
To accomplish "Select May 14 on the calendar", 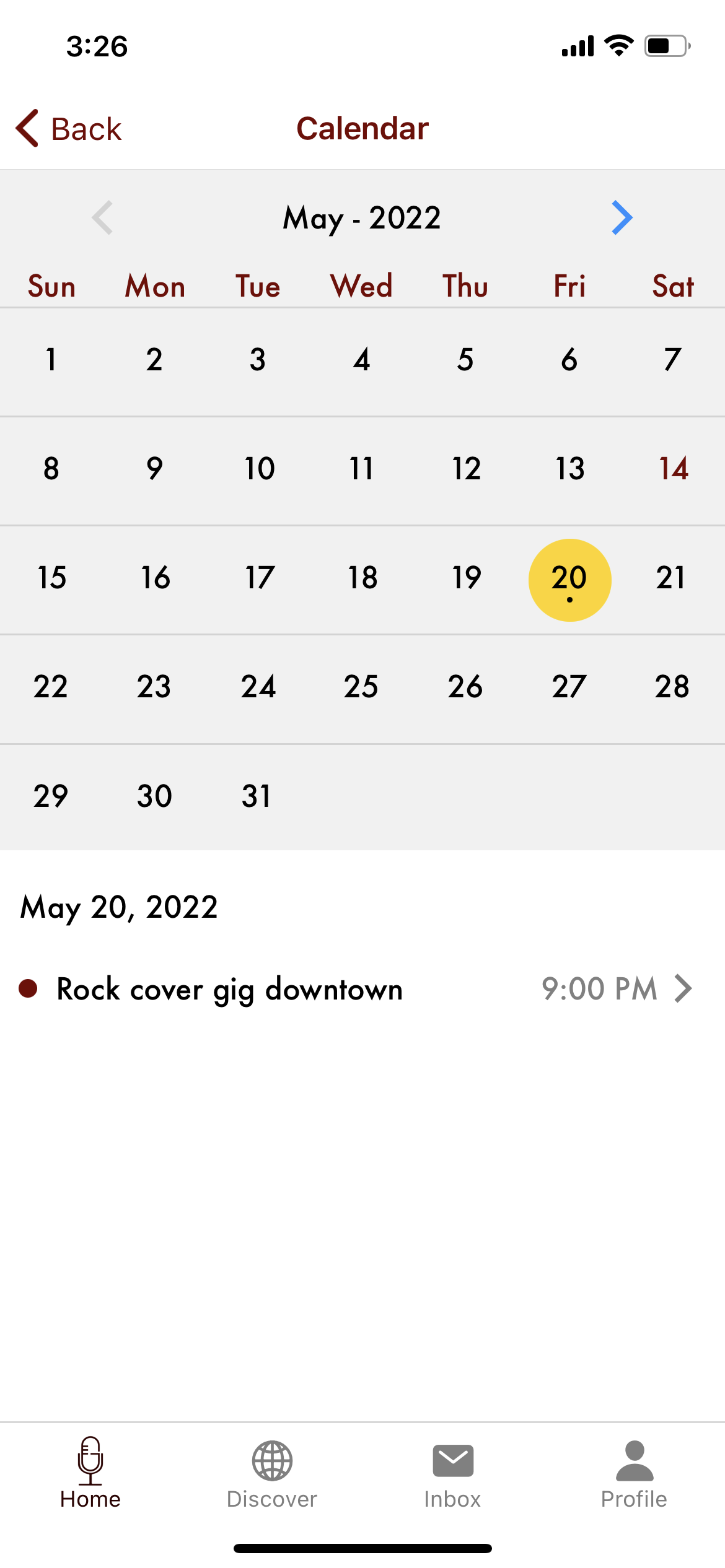I will coord(673,469).
